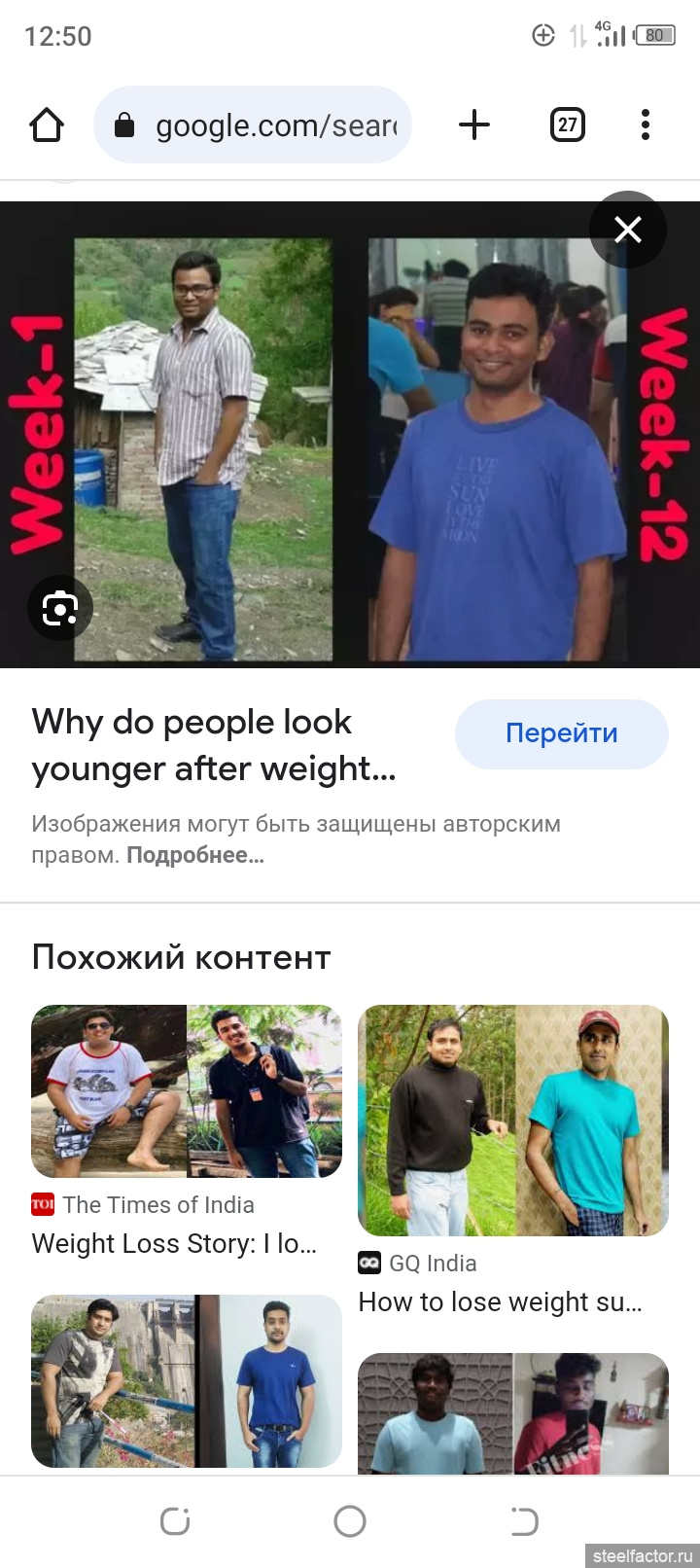
Task: Go back with the system back button
Action: [524, 1521]
